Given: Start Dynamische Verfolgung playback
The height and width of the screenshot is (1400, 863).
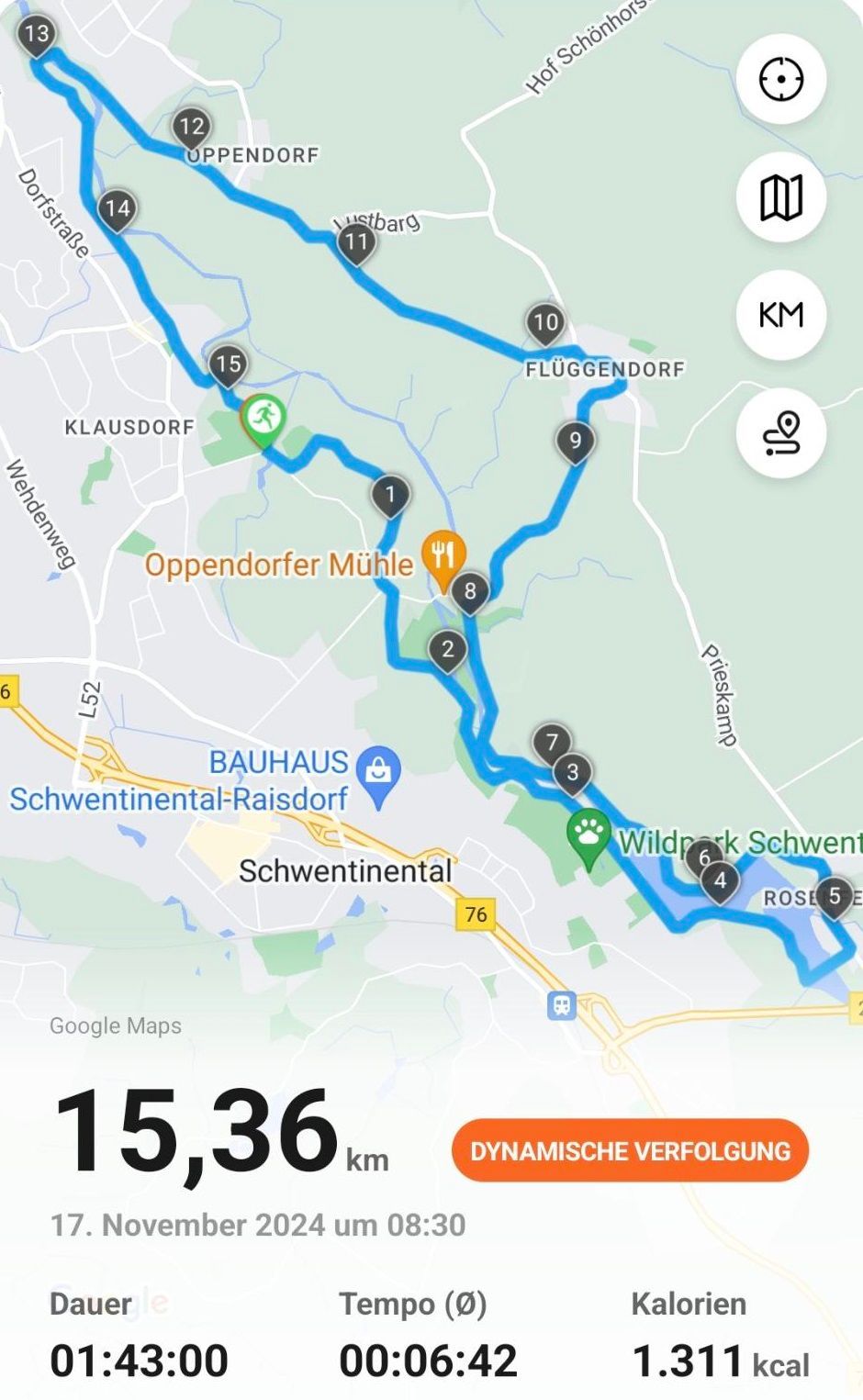Looking at the screenshot, I should [630, 1150].
